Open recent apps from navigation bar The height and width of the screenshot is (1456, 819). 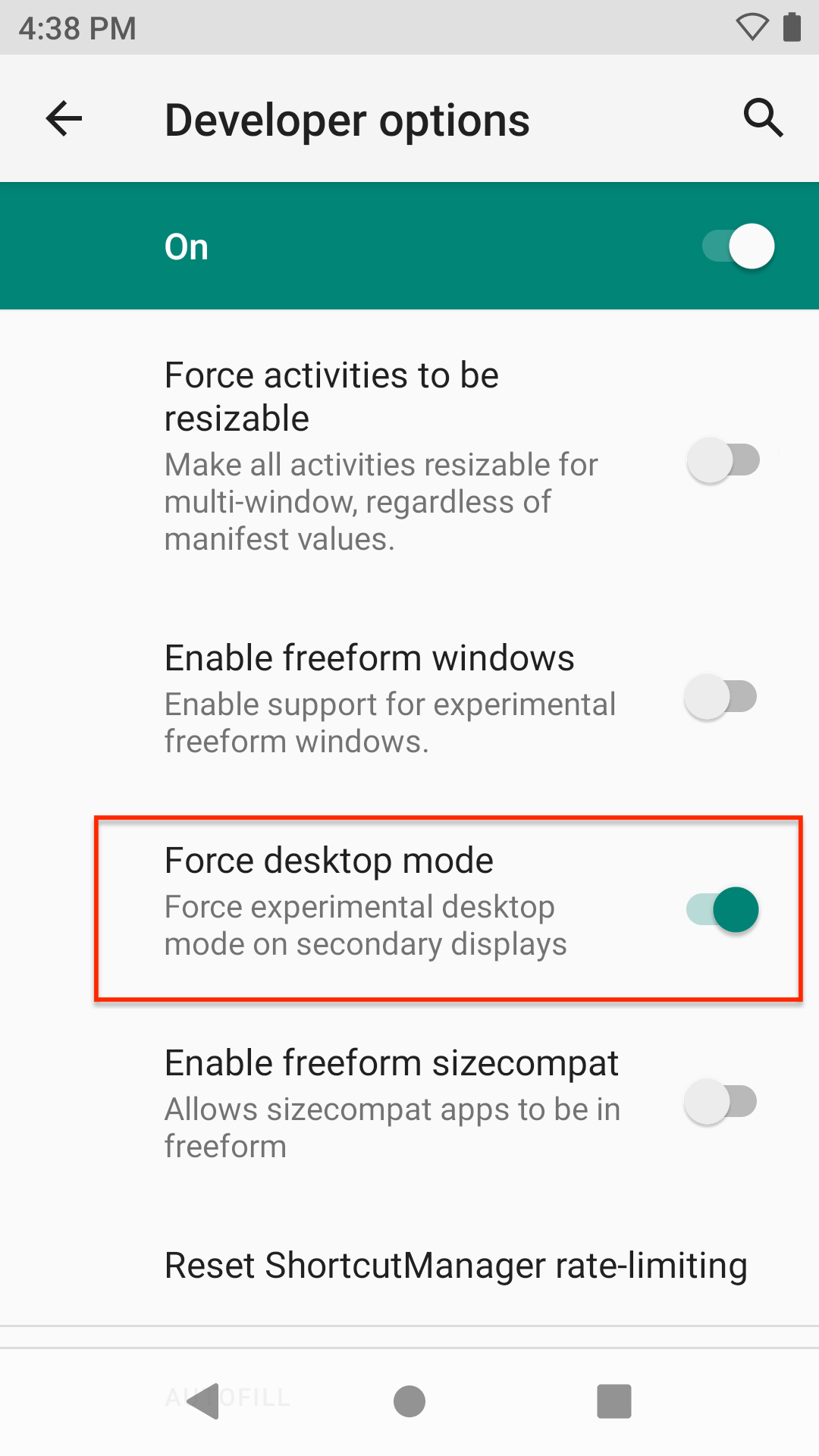[613, 1401]
